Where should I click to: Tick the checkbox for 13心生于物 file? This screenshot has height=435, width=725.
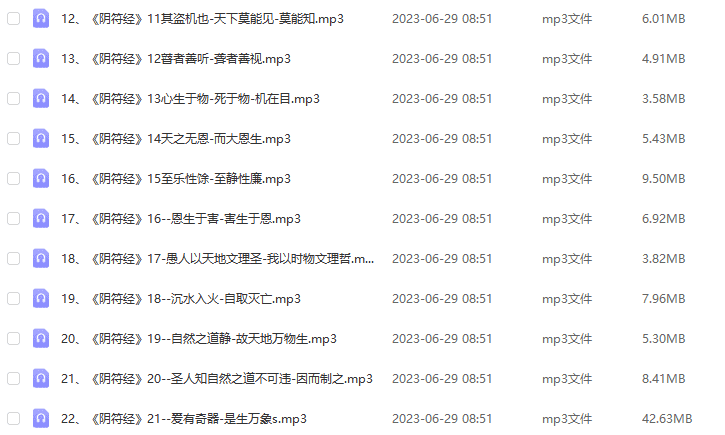pos(14,99)
